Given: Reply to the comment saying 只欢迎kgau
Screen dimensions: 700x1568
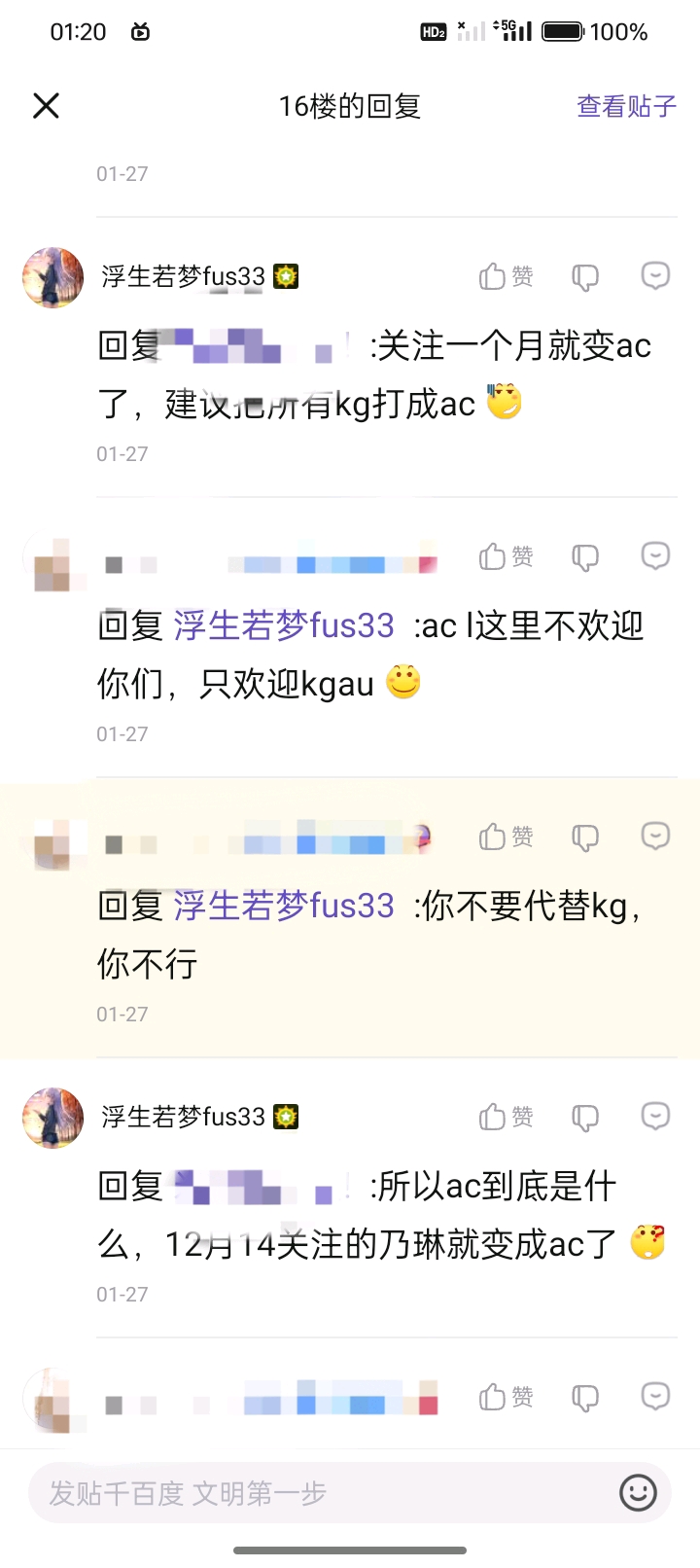Looking at the screenshot, I should pyautogui.click(x=656, y=556).
